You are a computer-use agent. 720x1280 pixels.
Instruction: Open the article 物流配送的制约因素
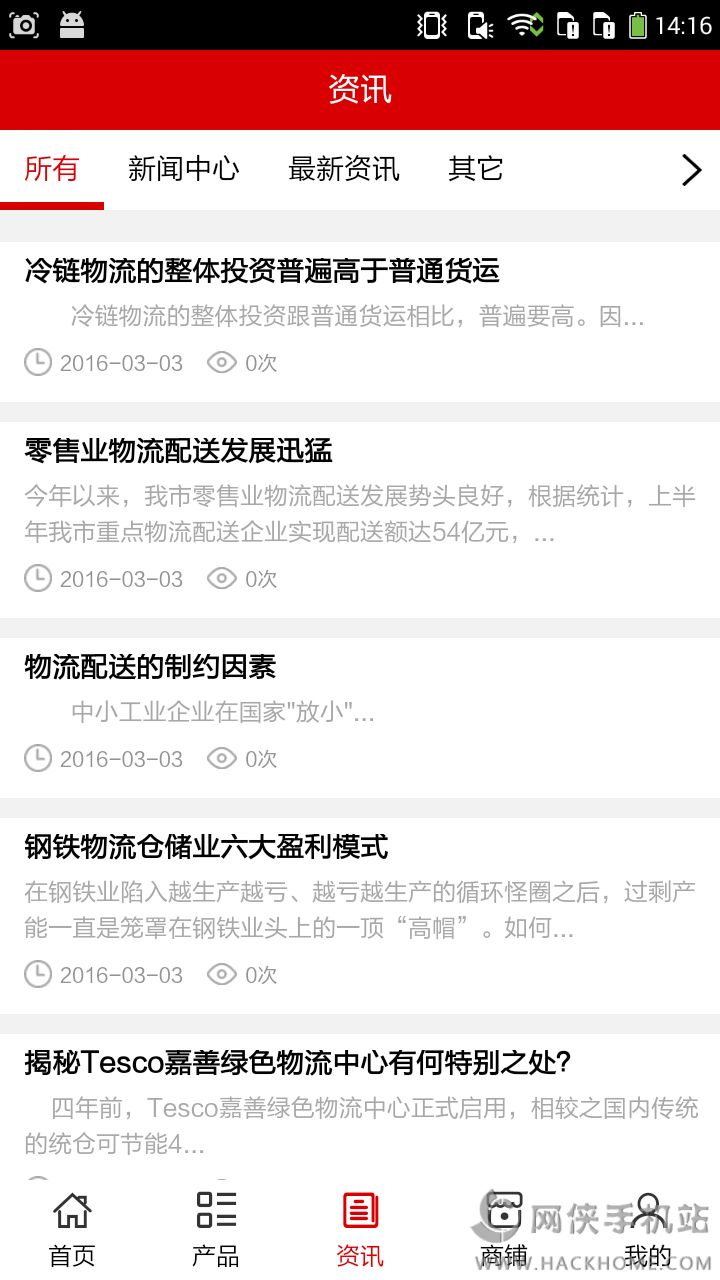[150, 667]
